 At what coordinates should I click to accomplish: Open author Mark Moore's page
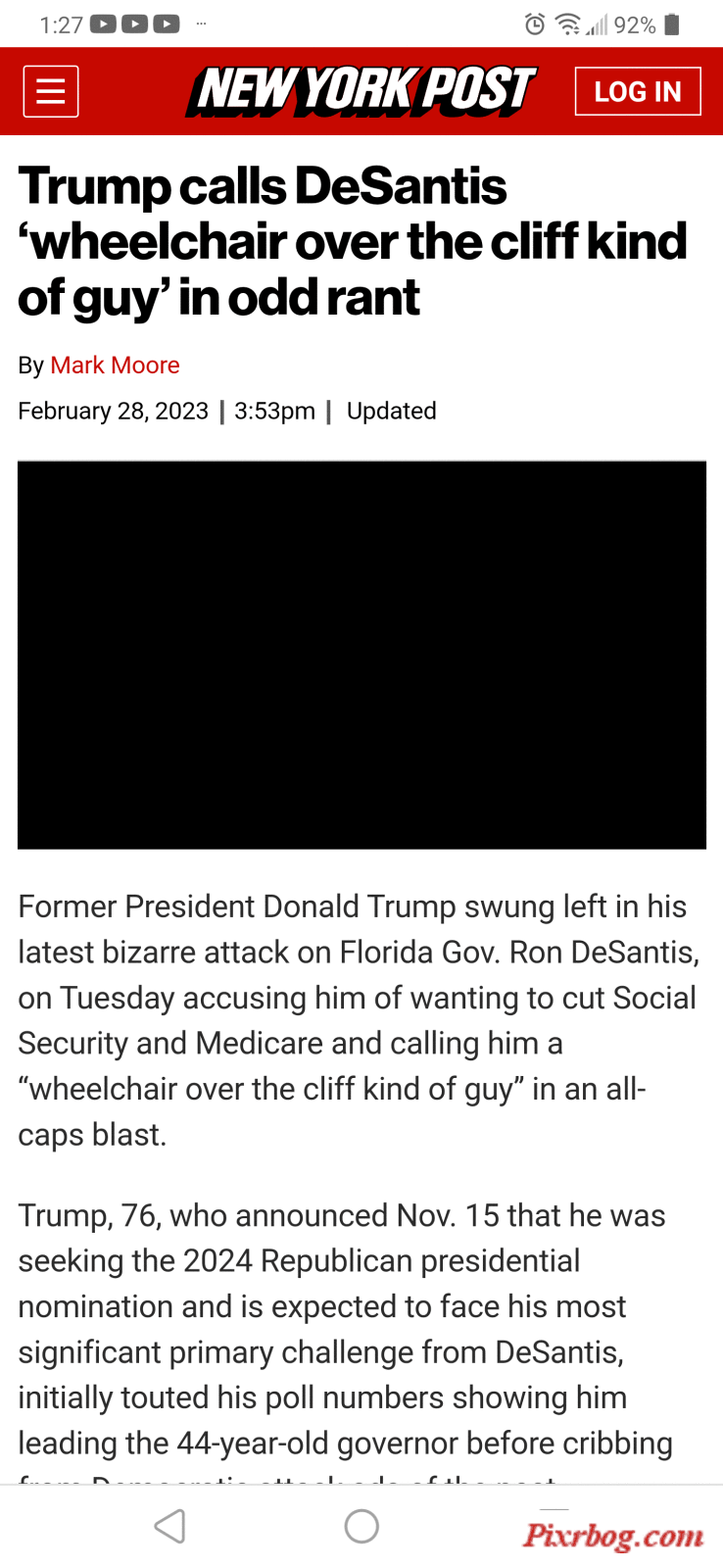pyautogui.click(x=115, y=366)
